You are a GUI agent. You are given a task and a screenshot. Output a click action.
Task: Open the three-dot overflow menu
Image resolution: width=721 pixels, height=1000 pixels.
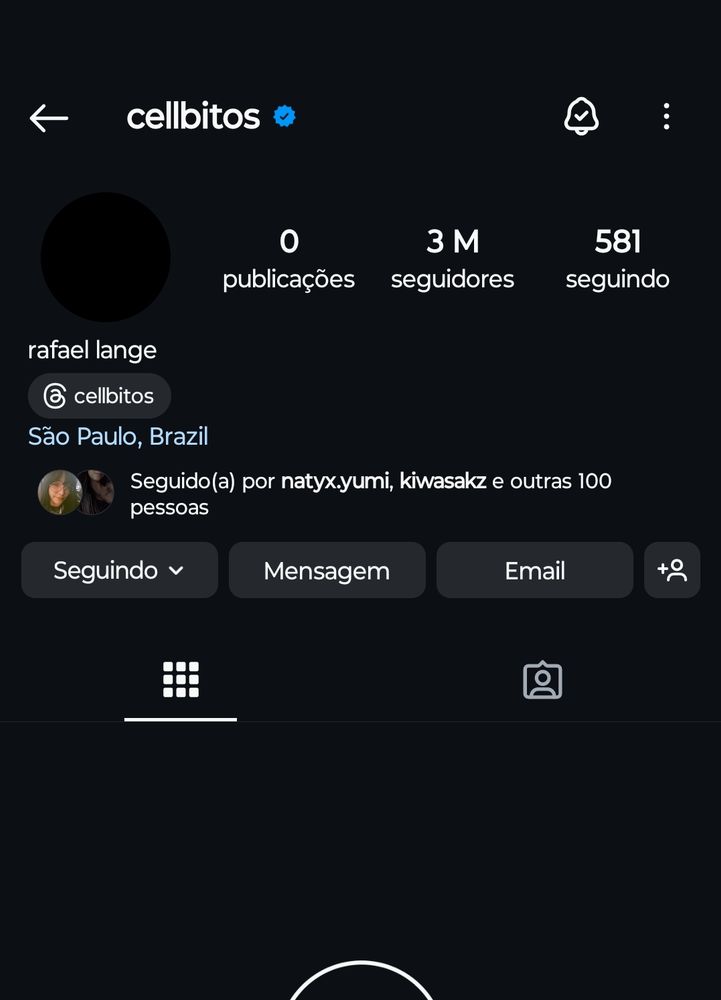coord(666,117)
